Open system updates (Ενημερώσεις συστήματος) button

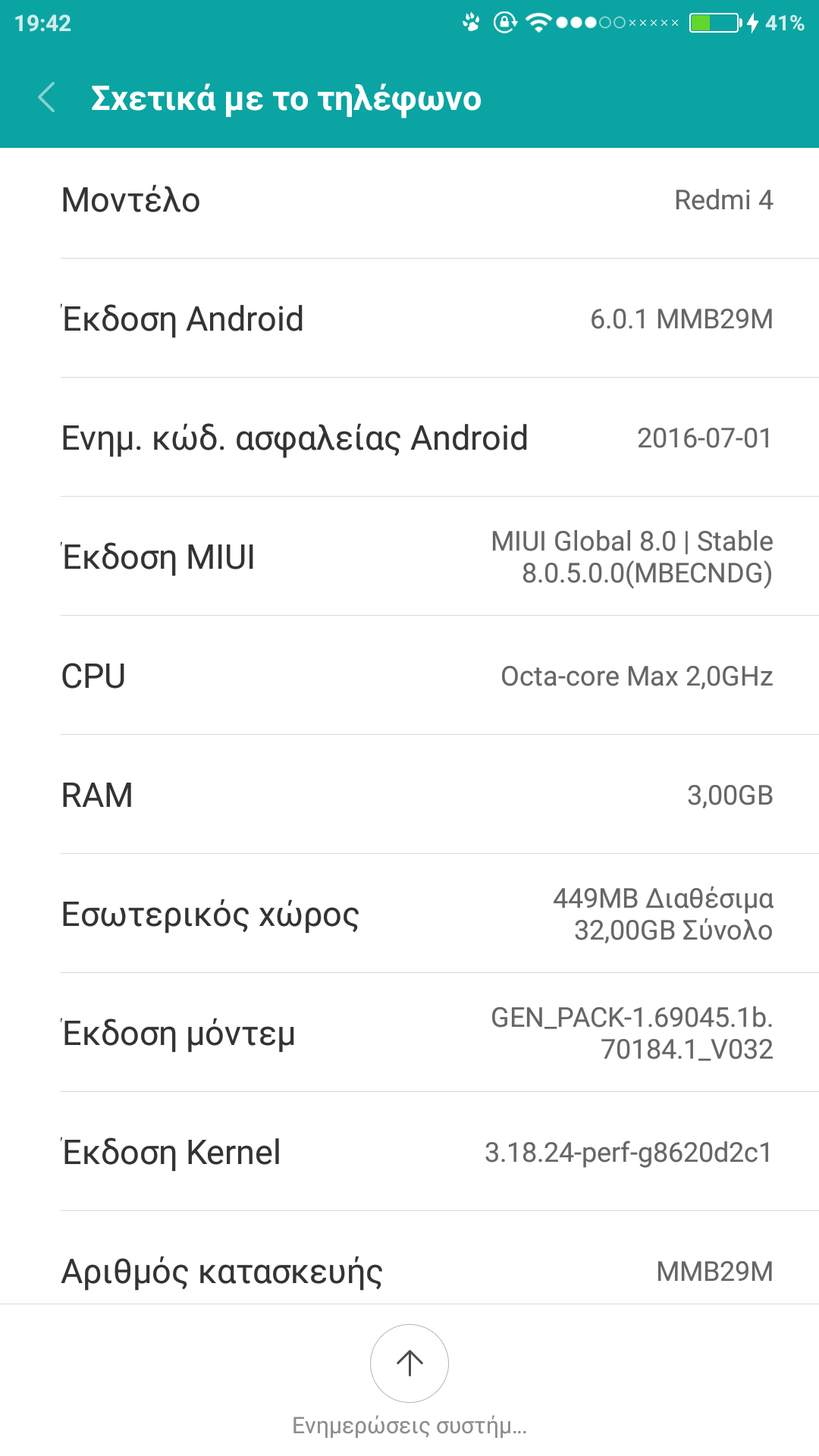tap(409, 1363)
